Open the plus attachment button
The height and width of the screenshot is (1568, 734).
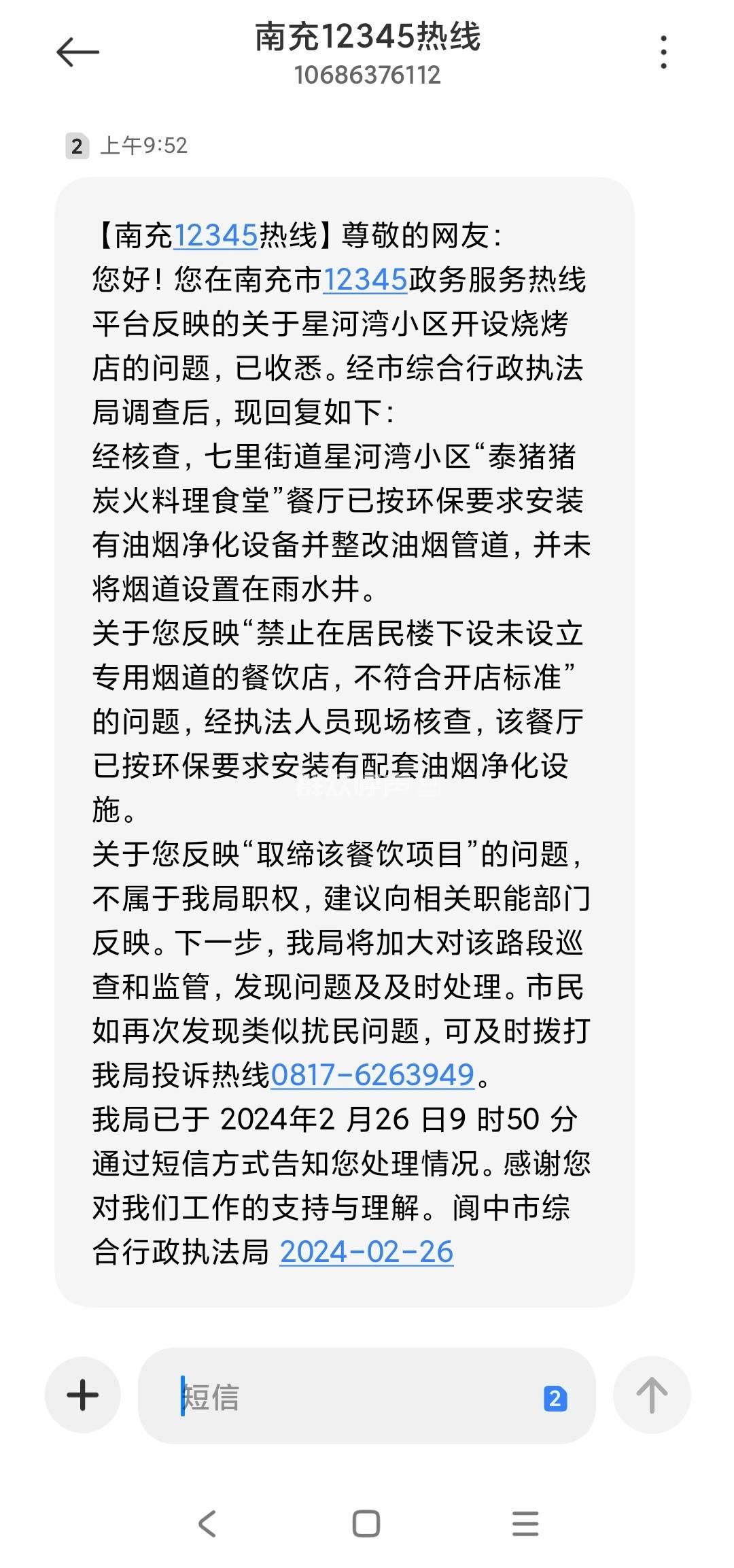83,1395
